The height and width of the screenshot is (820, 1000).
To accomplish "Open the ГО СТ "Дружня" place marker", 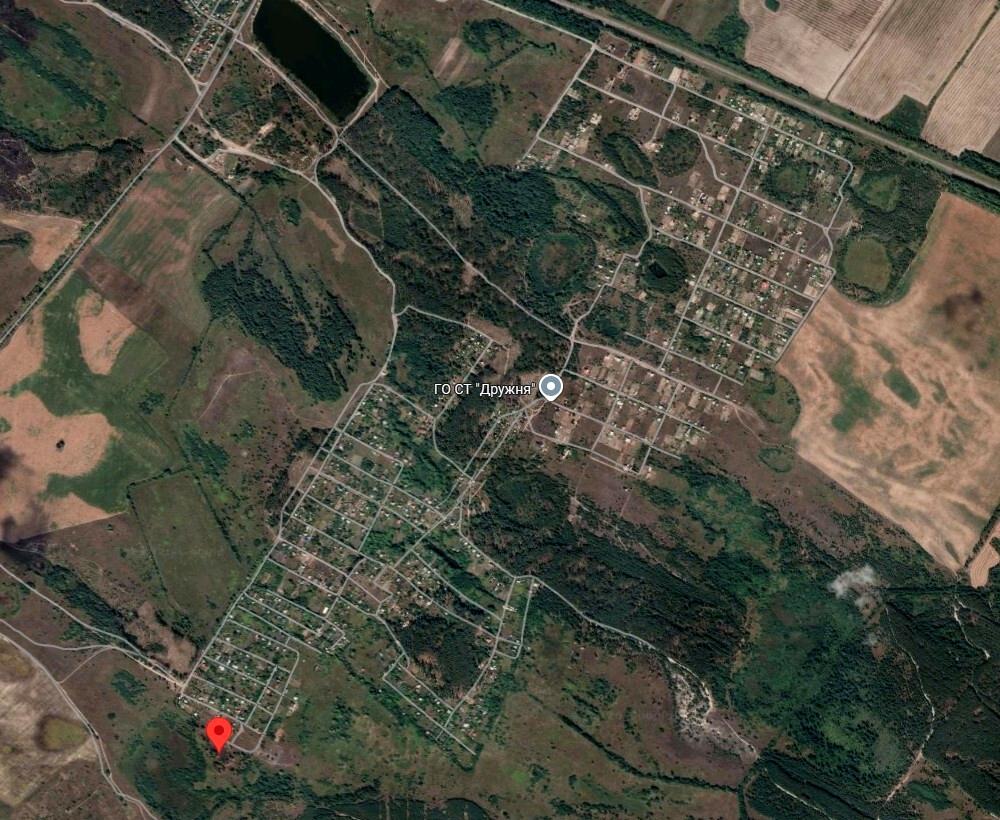I will click(551, 387).
